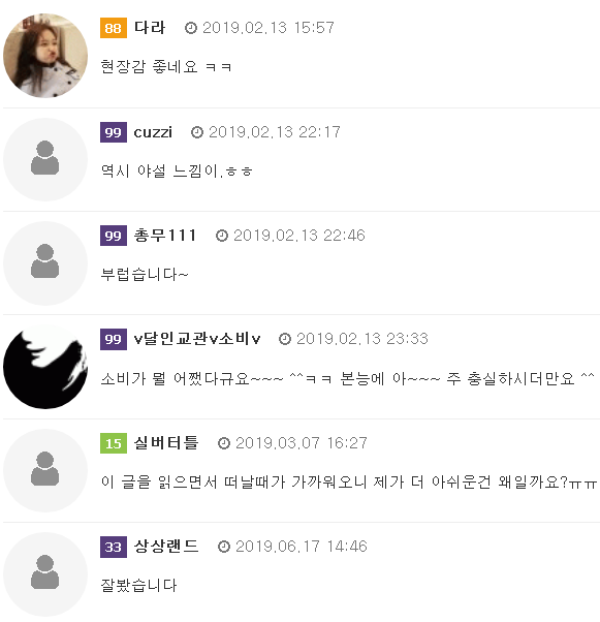
Task: Open 상상랜드's user profile
Action: [166, 546]
